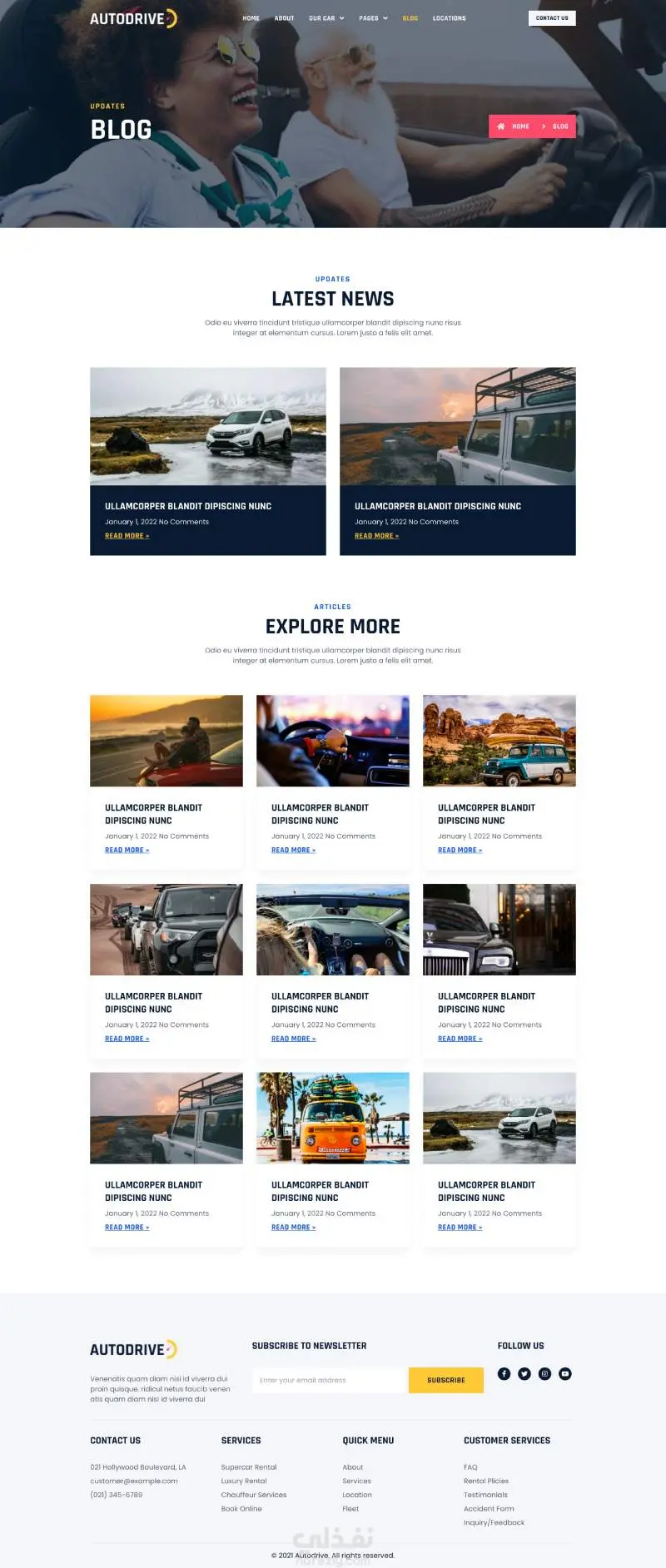This screenshot has width=666, height=1568.
Task: Open the FAQ link under Customer Services
Action: coord(470,1467)
